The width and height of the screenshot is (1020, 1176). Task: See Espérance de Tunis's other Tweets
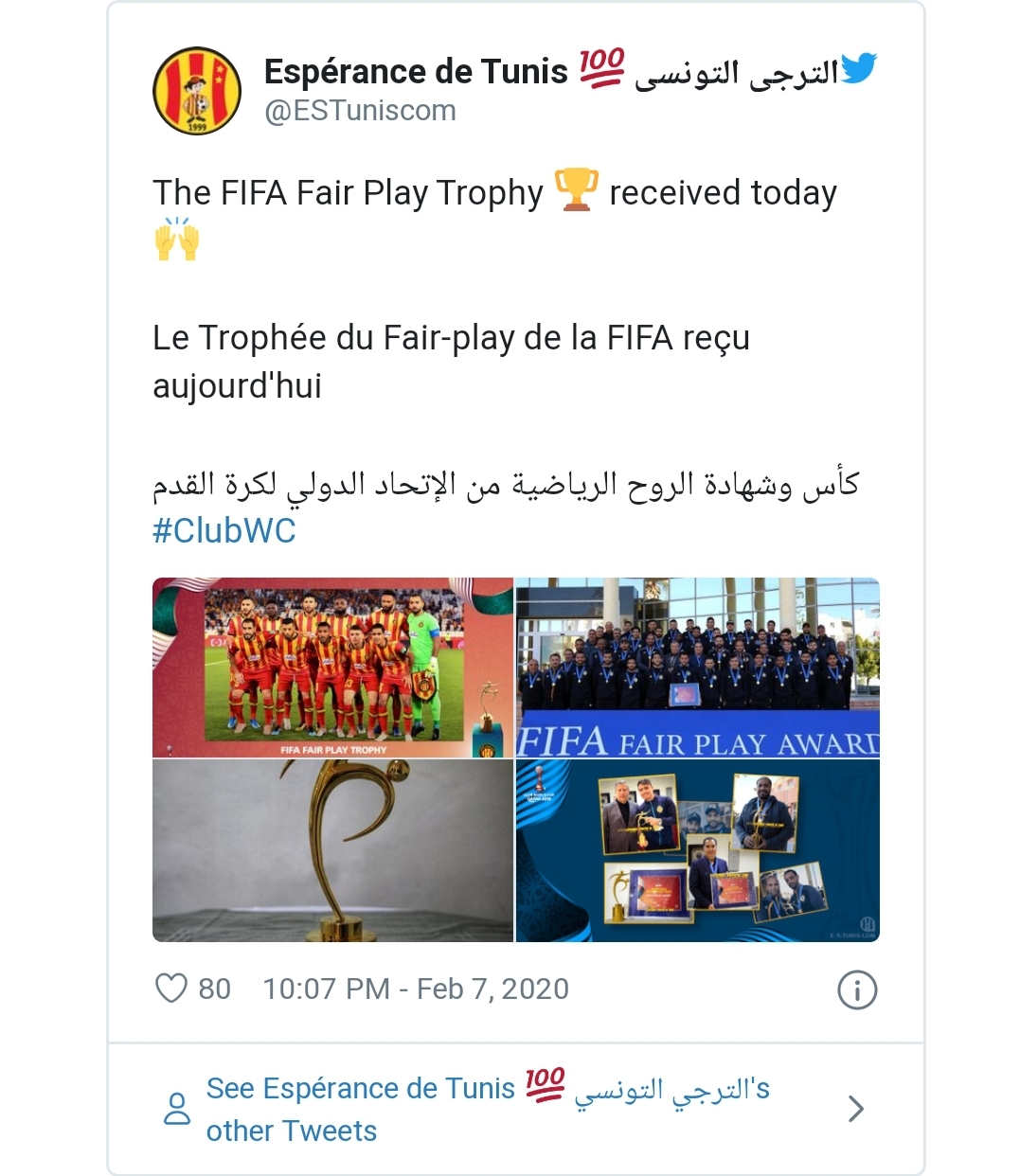click(x=487, y=1109)
